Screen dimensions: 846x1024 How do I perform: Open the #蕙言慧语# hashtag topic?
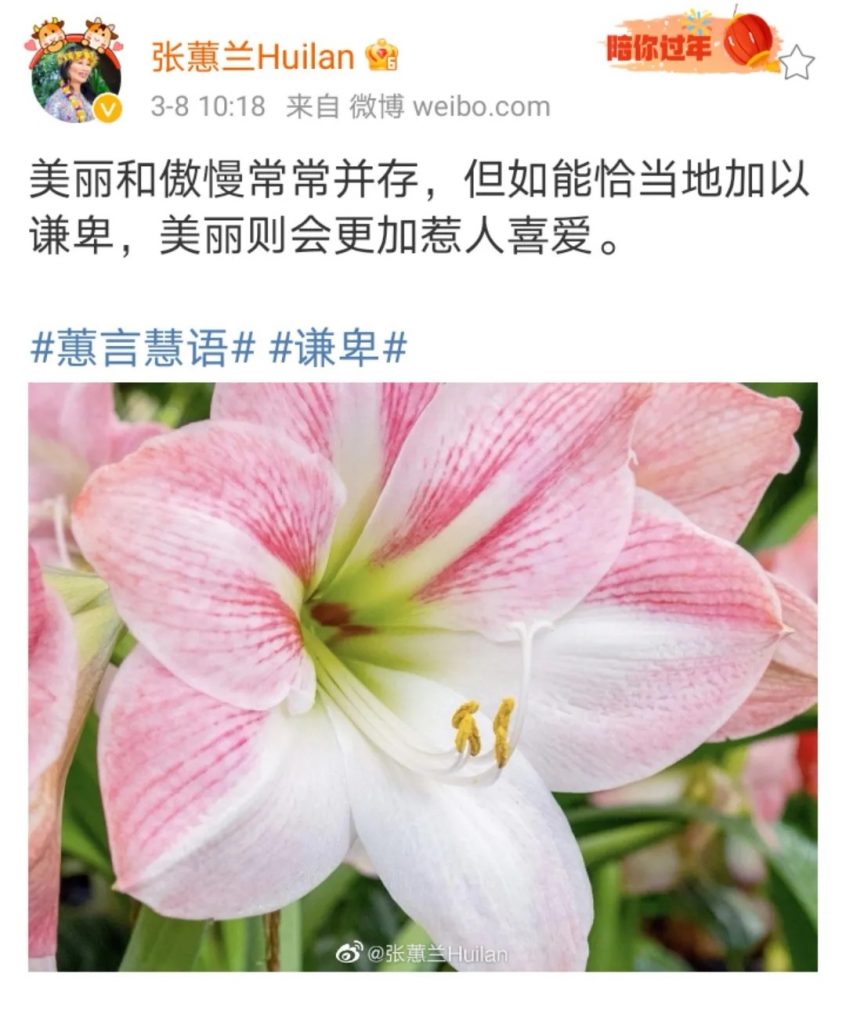coord(143,349)
